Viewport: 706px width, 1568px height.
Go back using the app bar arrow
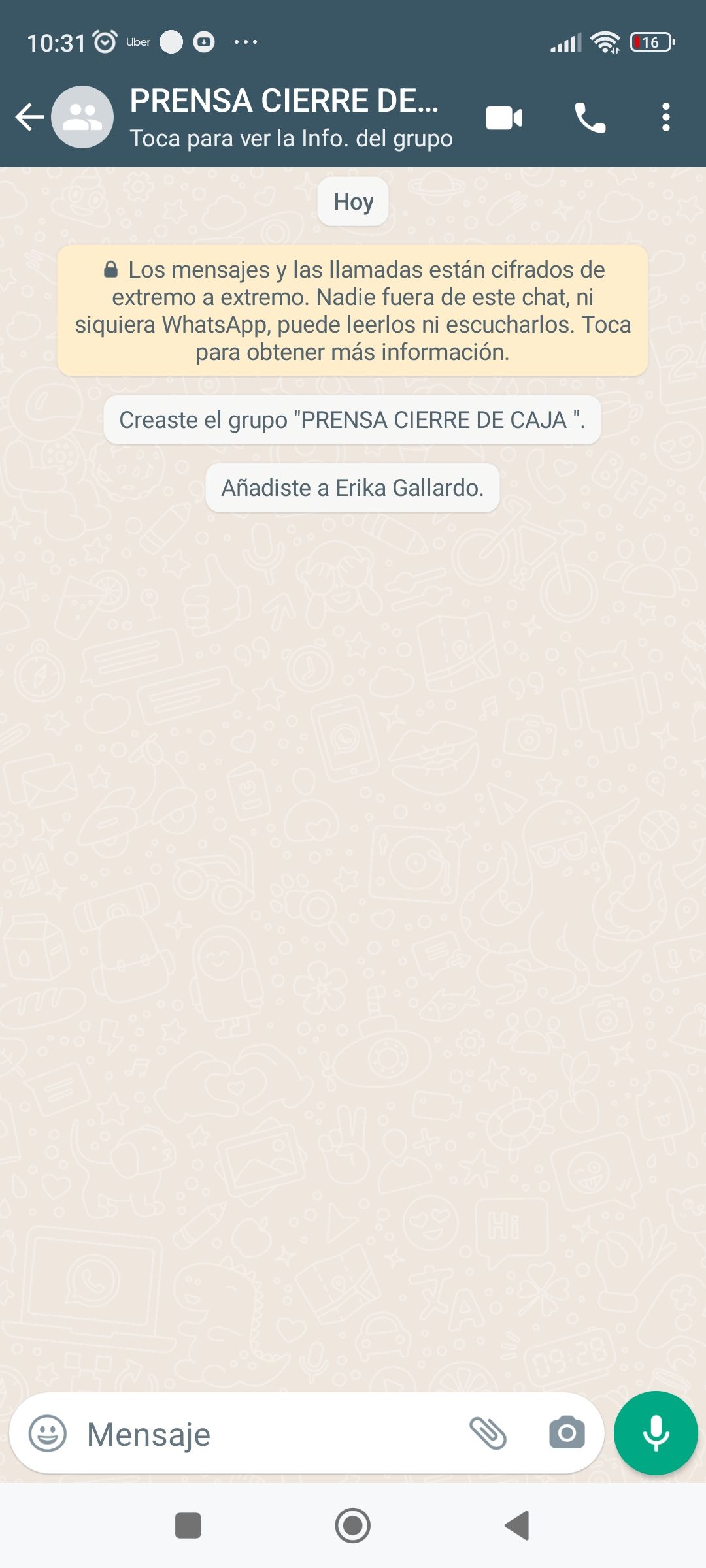[x=29, y=118]
